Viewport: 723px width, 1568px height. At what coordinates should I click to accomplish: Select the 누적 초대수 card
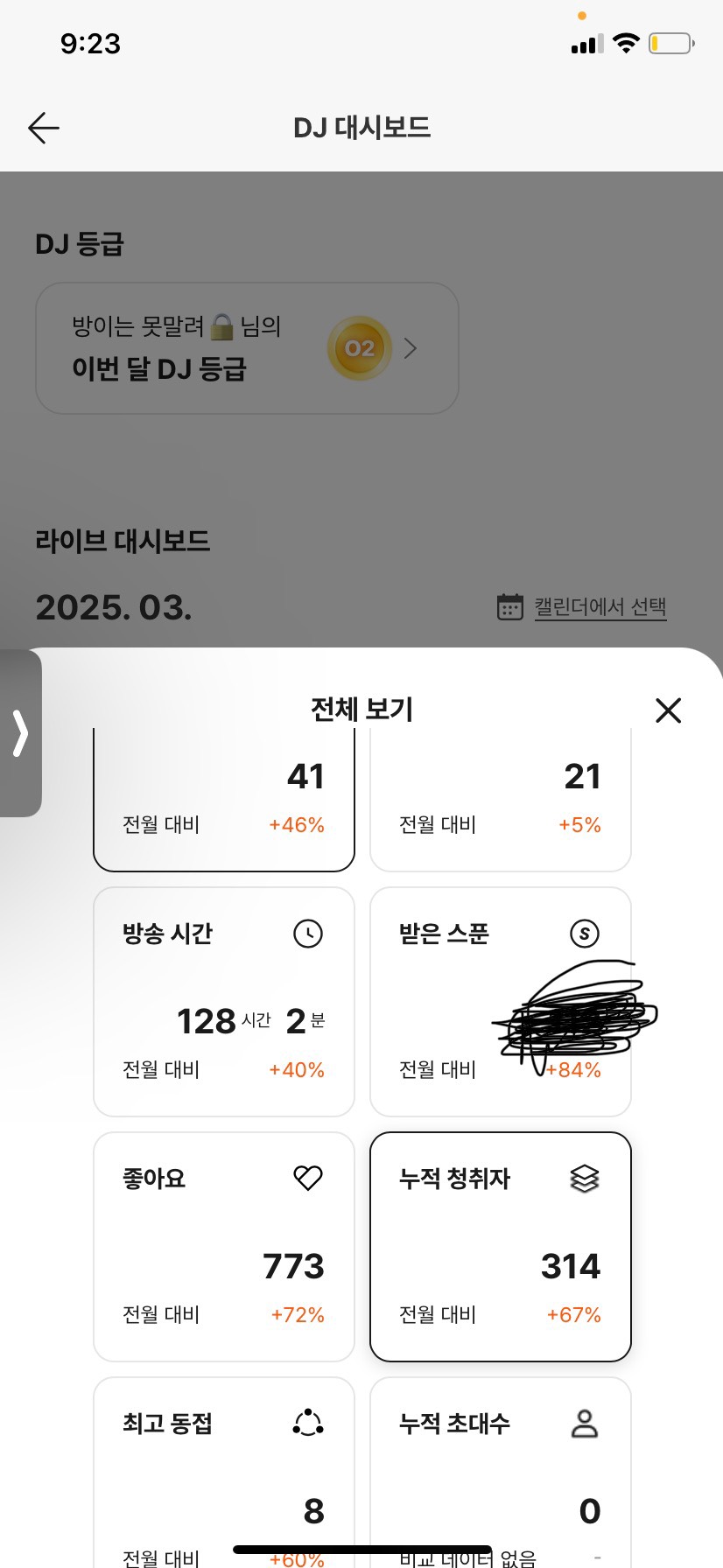500,1470
